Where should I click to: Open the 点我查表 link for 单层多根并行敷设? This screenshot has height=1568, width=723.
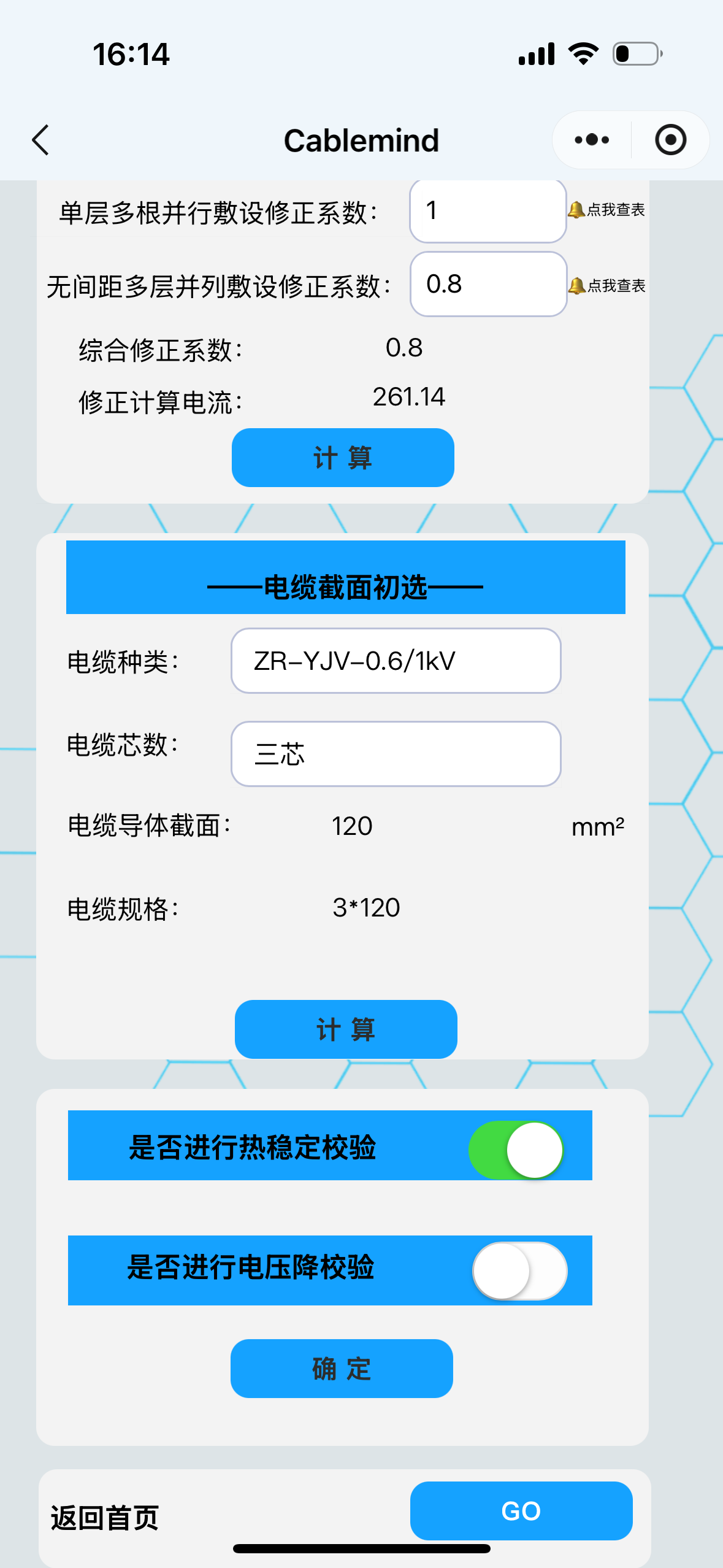click(x=606, y=210)
